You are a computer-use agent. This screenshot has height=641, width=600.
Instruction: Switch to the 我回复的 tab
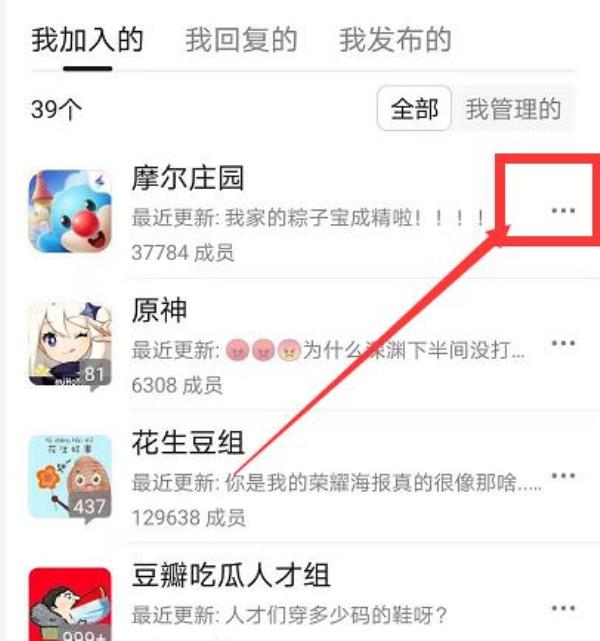point(241,40)
